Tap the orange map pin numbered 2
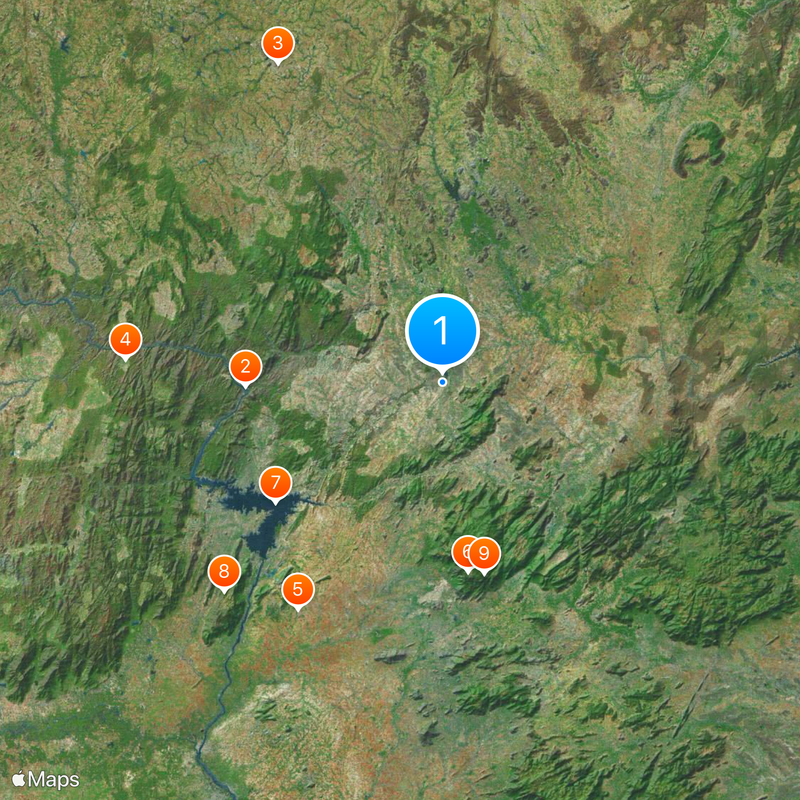Image resolution: width=800 pixels, height=800 pixels. pos(245,367)
